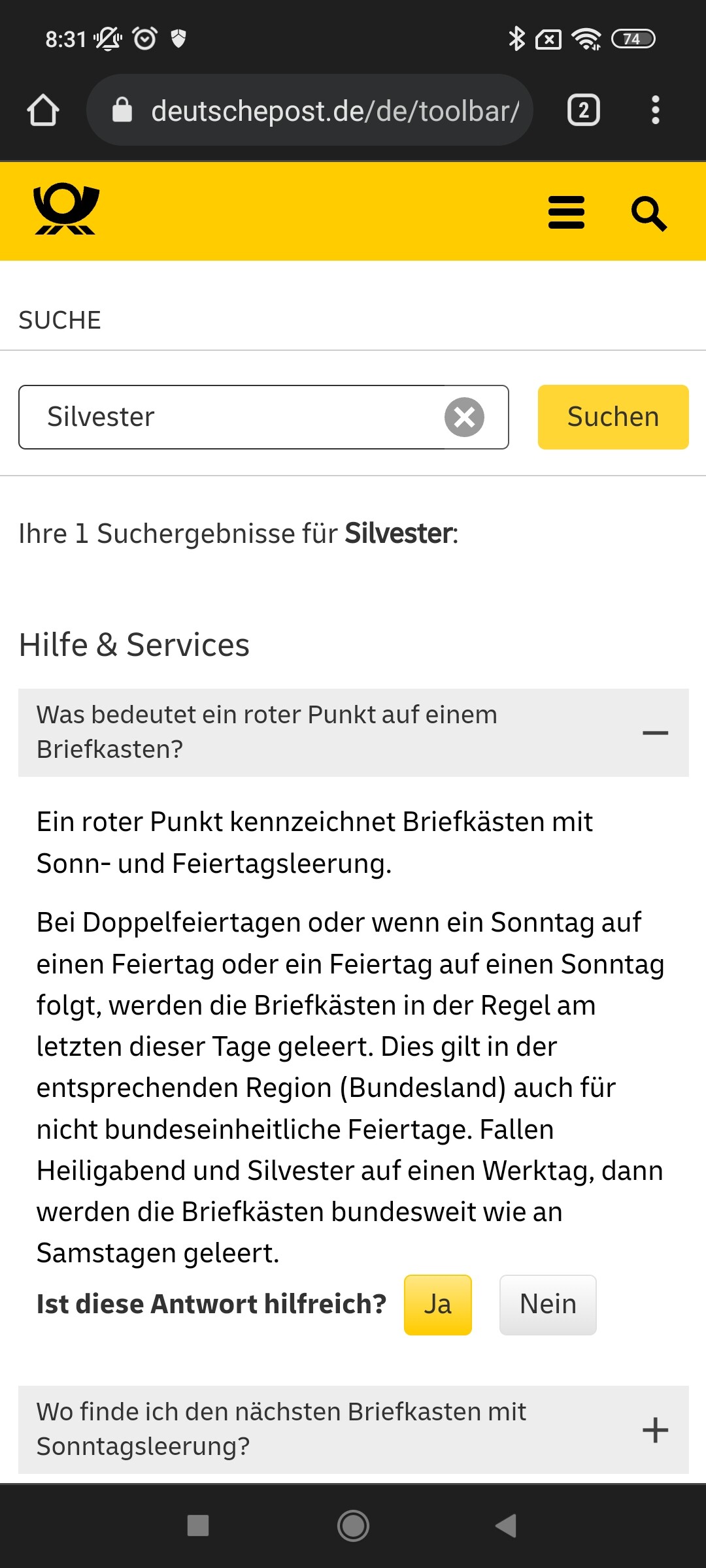The image size is (706, 1568).
Task: Tap the deutschepost.de address bar
Action: point(310,110)
